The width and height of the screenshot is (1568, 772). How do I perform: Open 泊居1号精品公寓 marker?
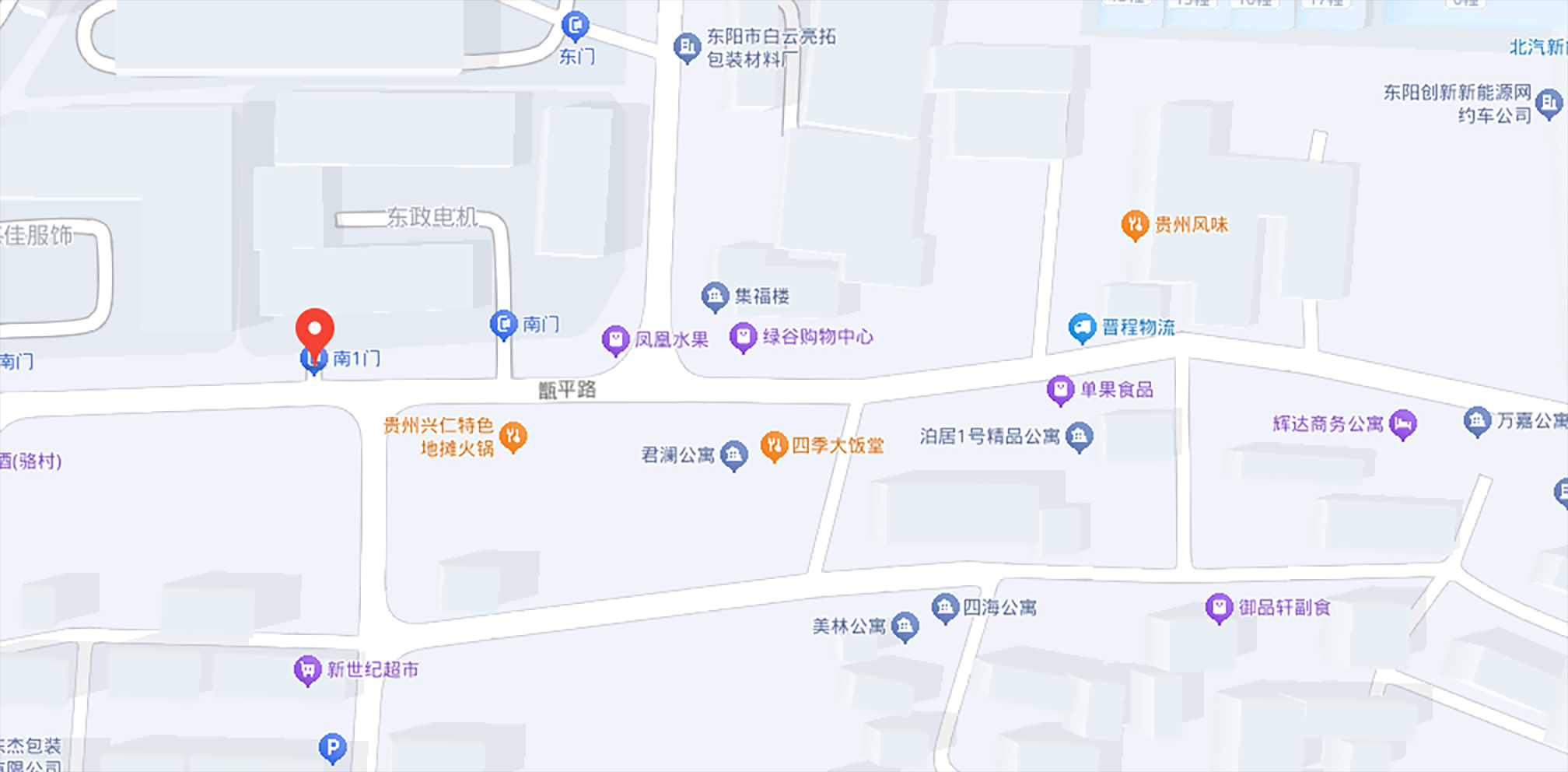1079,436
